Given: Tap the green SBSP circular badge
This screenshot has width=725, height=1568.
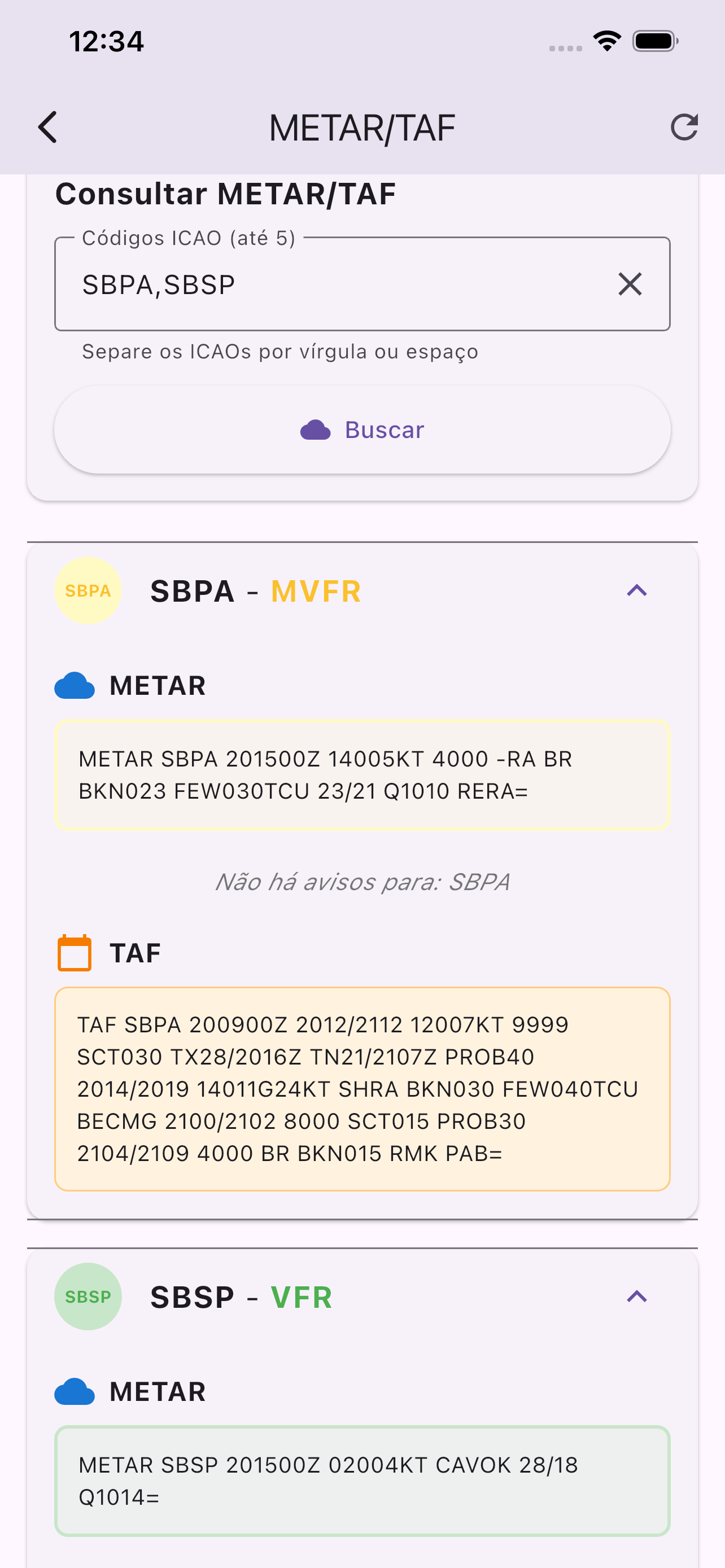Looking at the screenshot, I should pos(88,1296).
